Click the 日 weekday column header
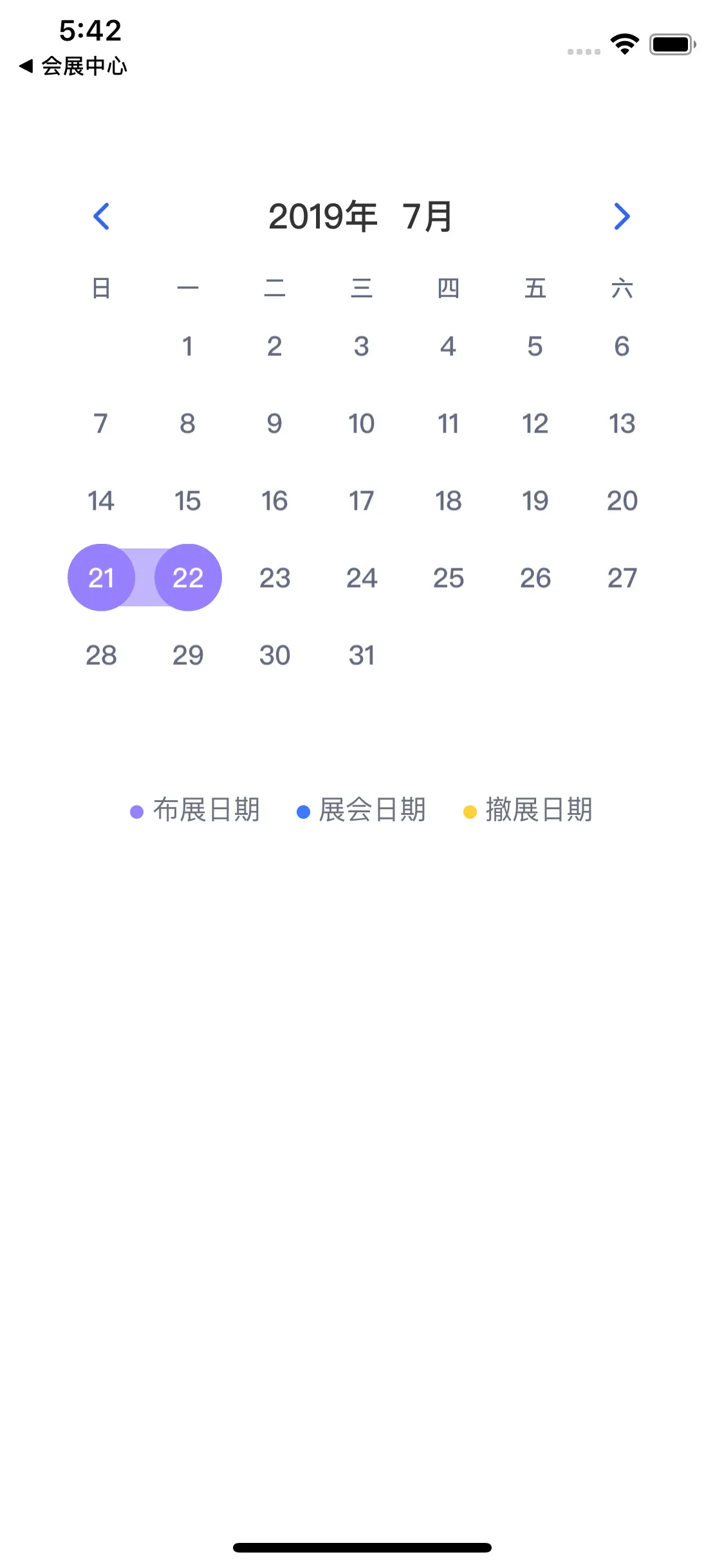 click(x=101, y=288)
